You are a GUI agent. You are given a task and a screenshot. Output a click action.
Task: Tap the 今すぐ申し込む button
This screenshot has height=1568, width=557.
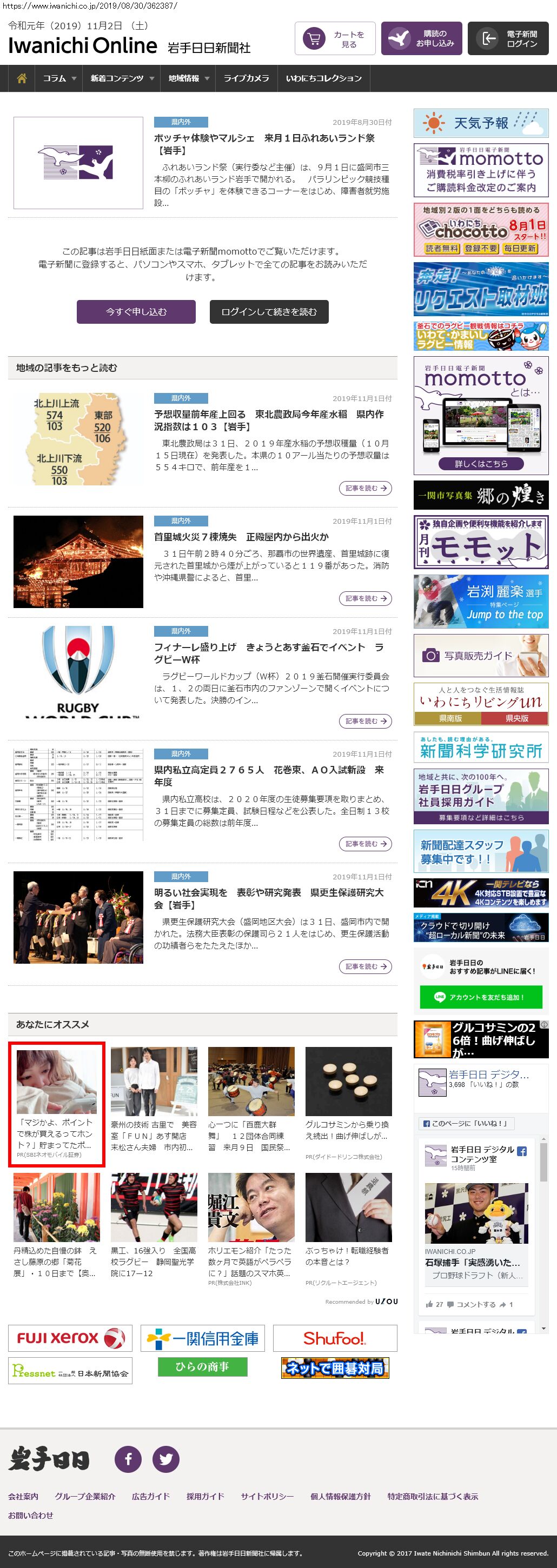point(136,312)
